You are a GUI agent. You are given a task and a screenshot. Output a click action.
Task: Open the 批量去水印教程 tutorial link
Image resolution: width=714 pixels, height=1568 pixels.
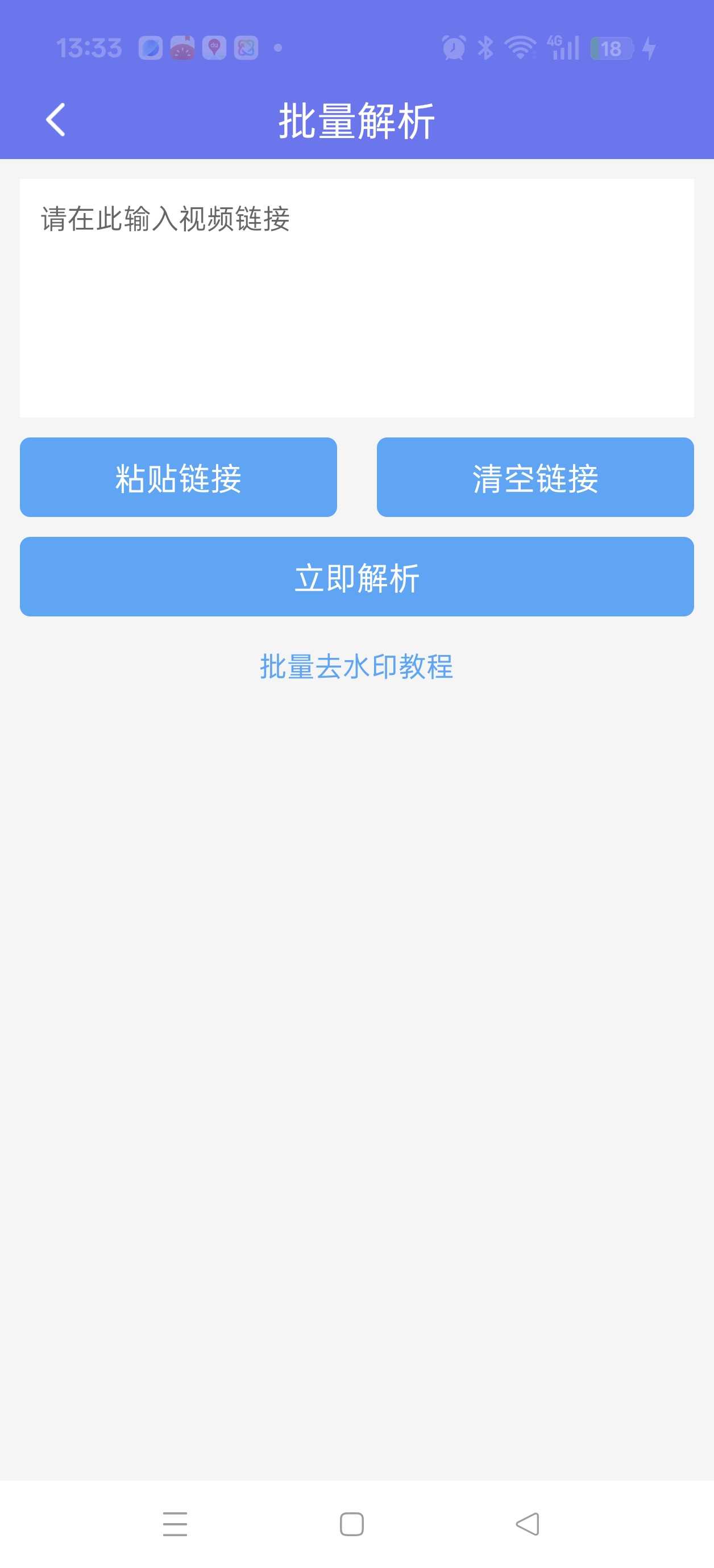tap(356, 666)
